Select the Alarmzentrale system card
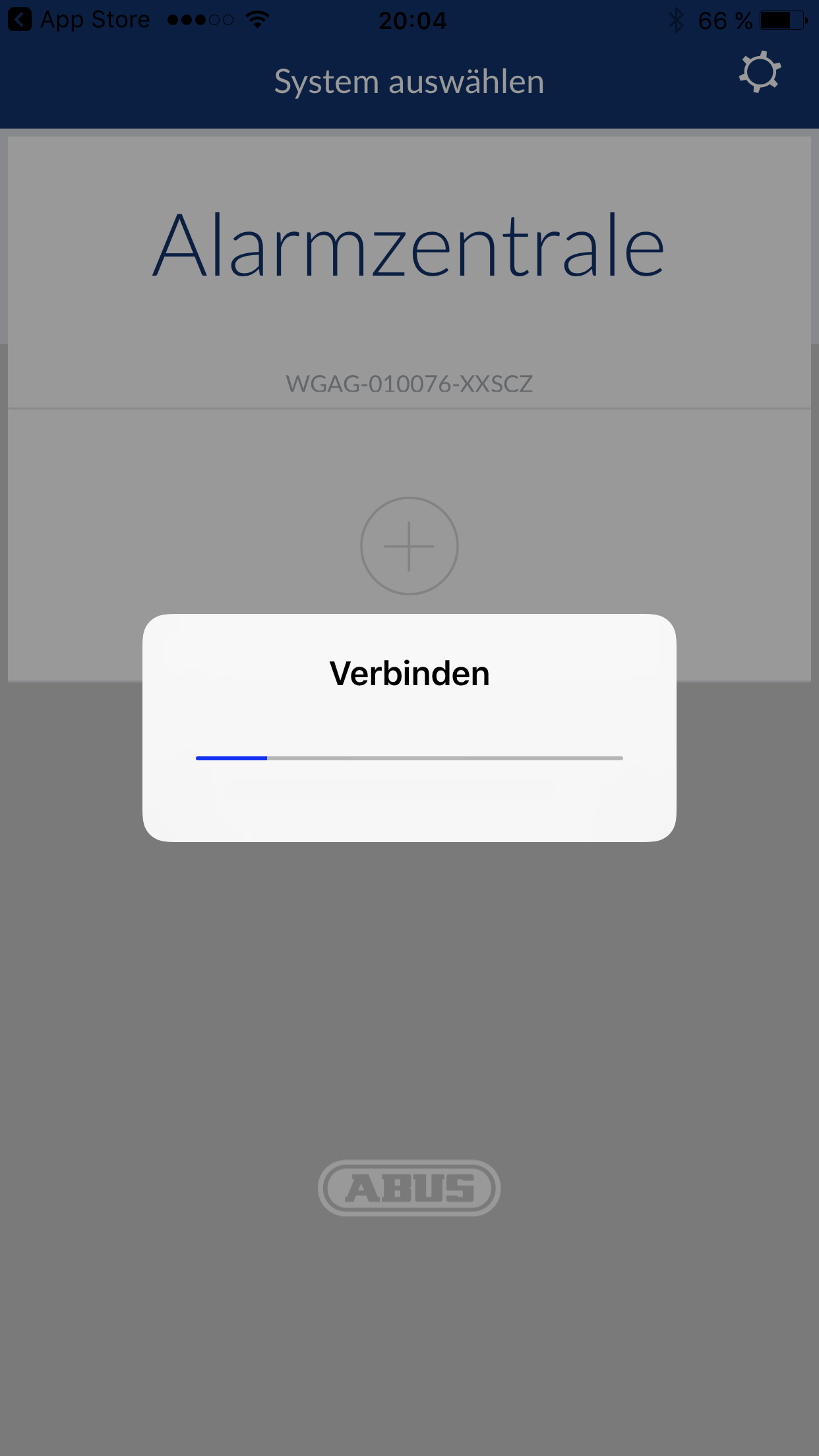 coord(409,272)
